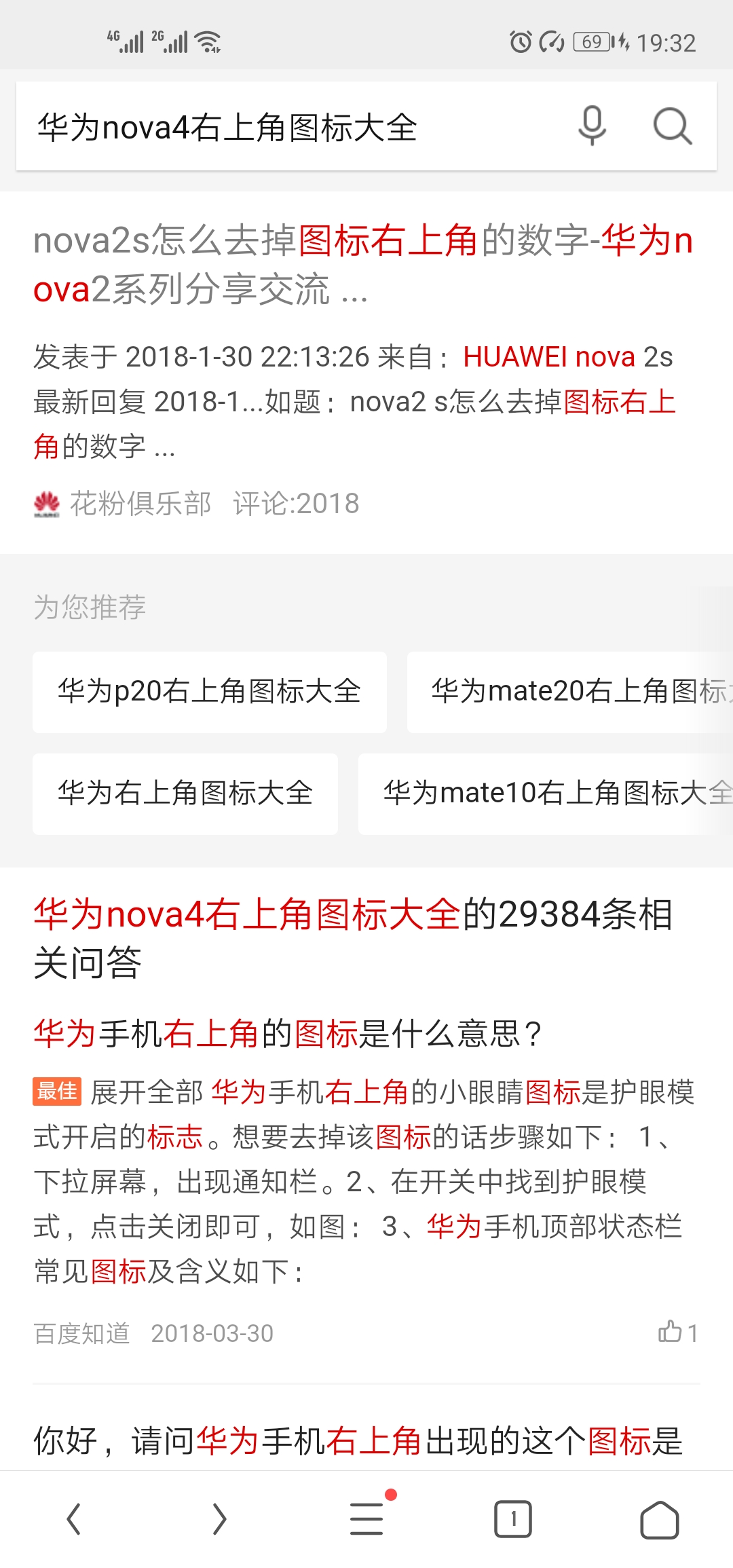Open the nova2s 去掉图标右上角的数字 result
Screen dimensions: 733x1568
[x=363, y=265]
